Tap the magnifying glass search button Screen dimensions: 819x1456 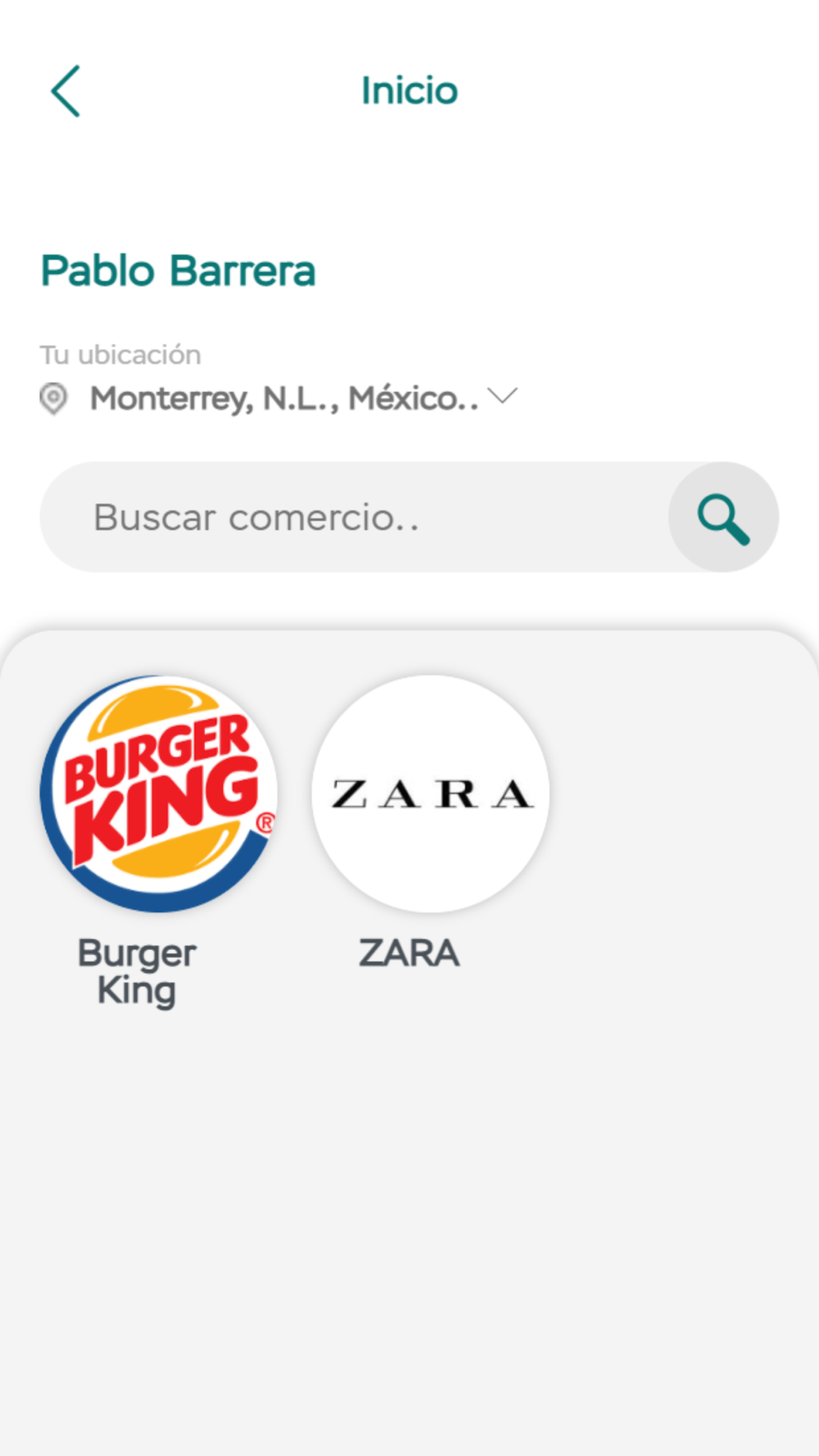[723, 518]
